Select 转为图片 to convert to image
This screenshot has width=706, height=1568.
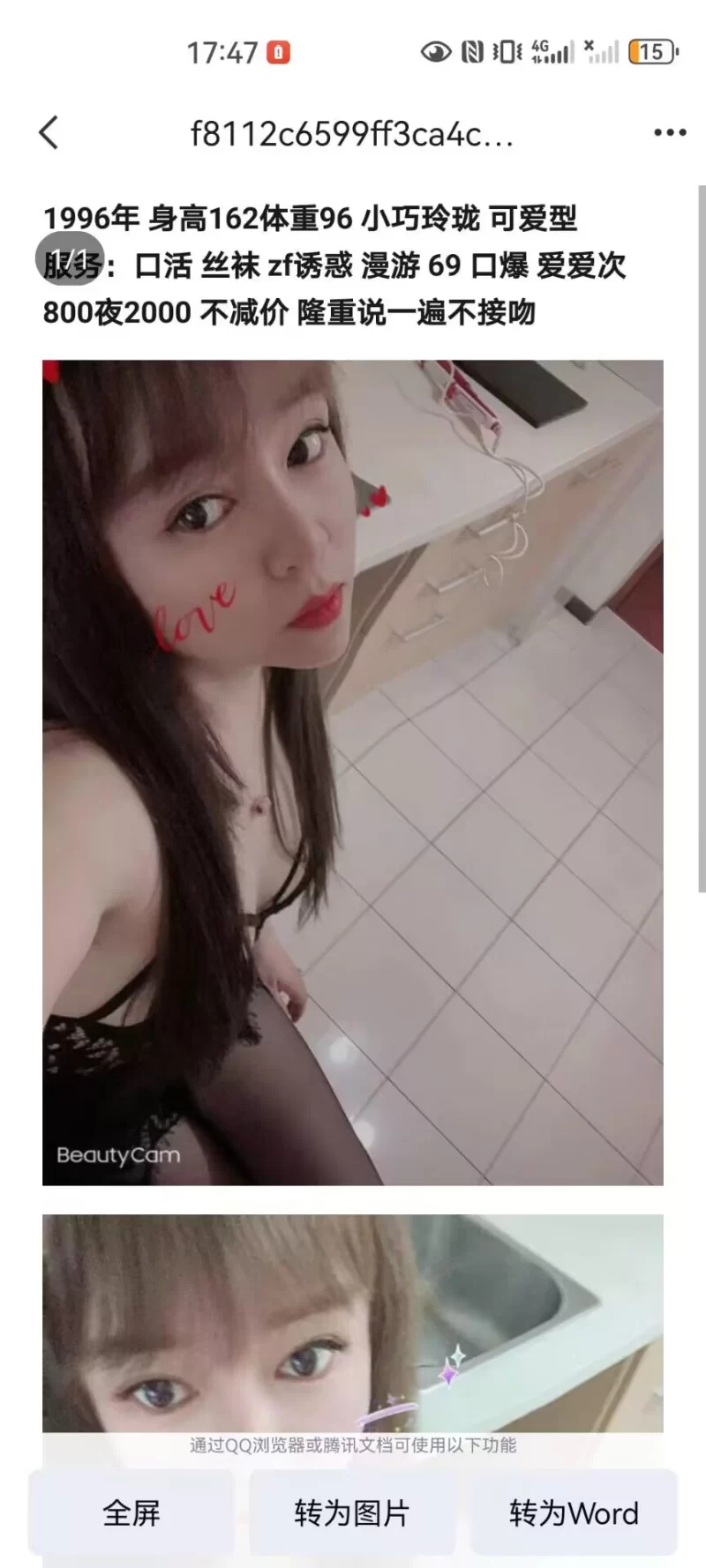click(352, 1512)
